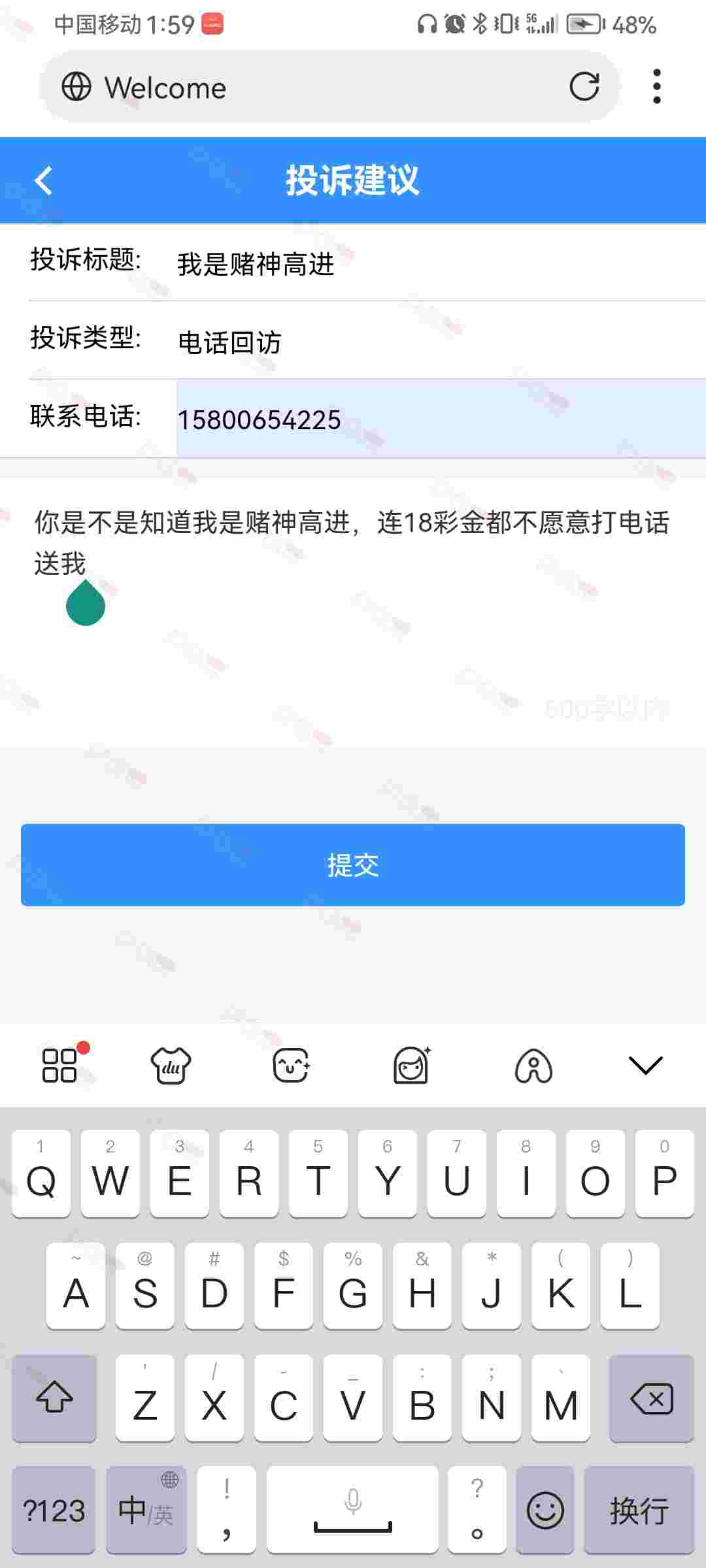Insert a line break with 换行
Screen dimensions: 706x1568
[x=639, y=1511]
